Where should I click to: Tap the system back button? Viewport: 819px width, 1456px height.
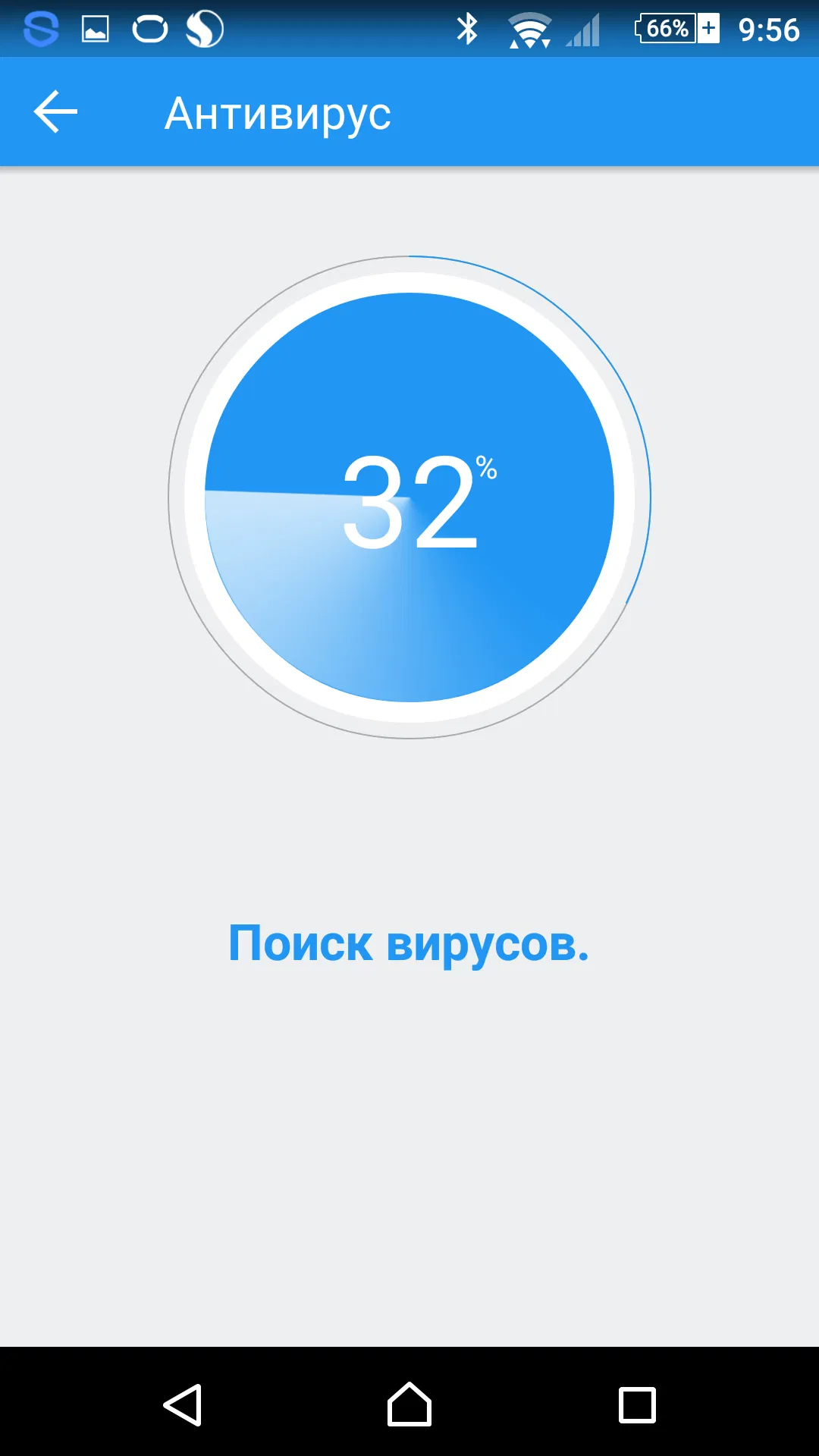click(x=183, y=1404)
